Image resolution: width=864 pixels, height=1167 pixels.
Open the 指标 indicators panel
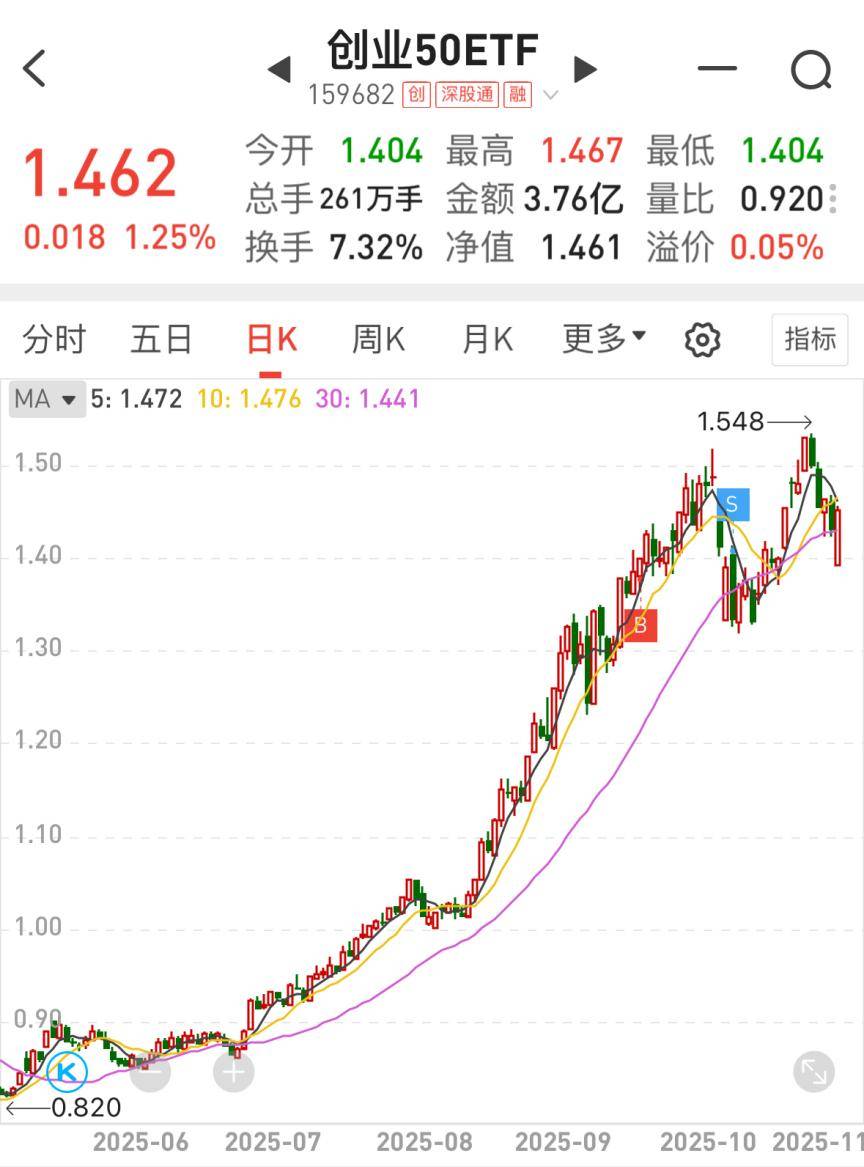[811, 339]
